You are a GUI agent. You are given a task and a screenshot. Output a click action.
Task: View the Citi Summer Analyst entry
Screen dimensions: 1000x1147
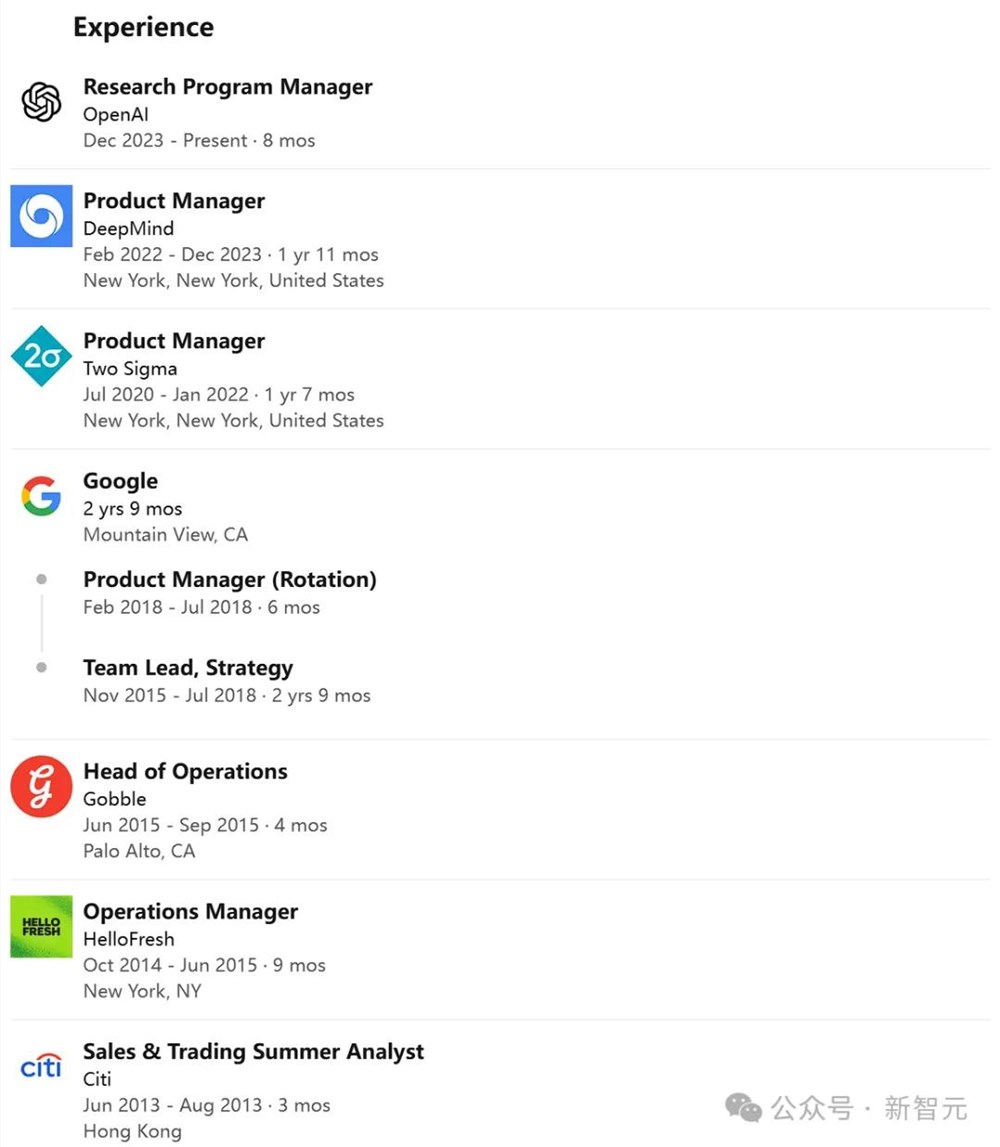pyautogui.click(x=253, y=1052)
